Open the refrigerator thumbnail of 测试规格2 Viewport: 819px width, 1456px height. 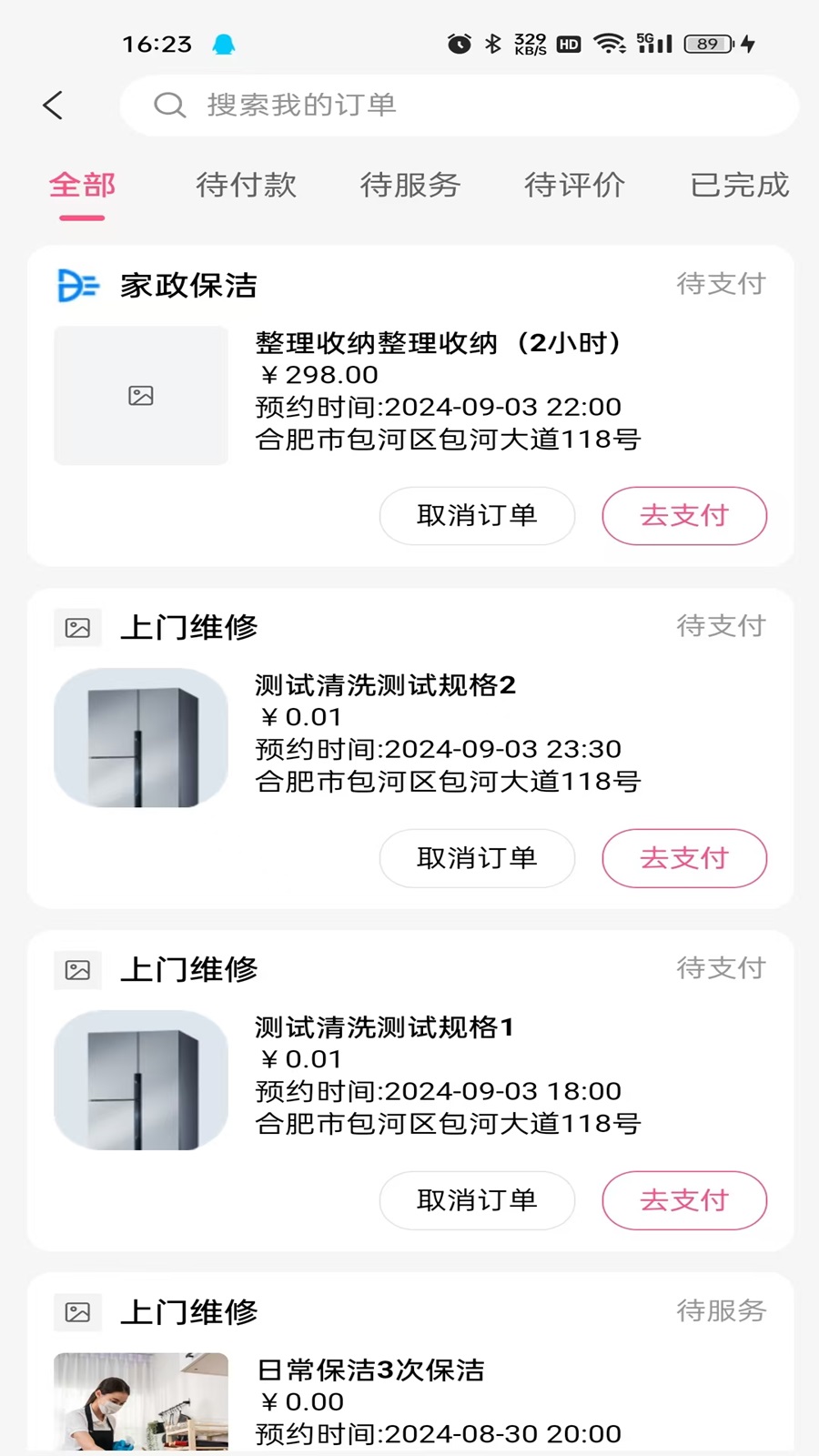click(x=140, y=738)
